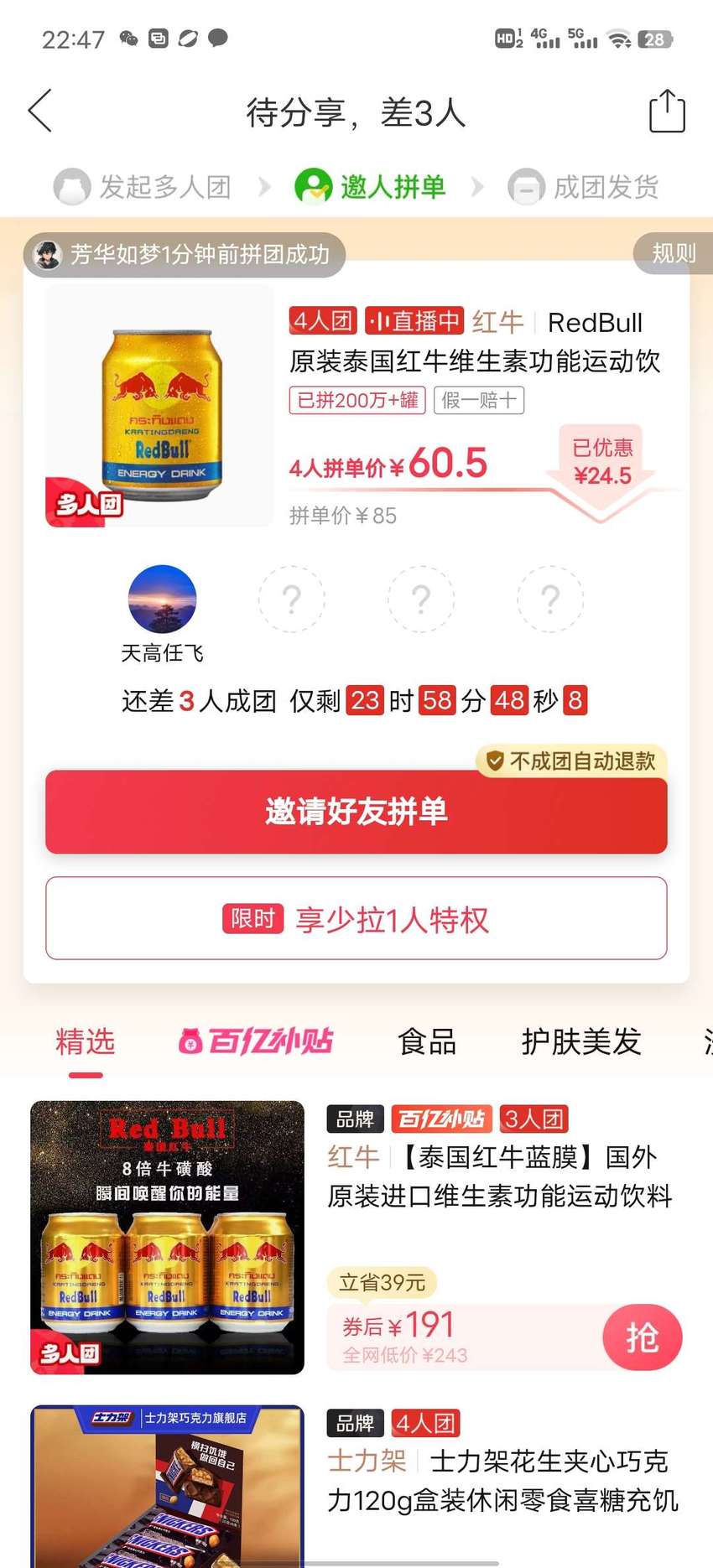This screenshot has width=713, height=1568.
Task: Tap the 抢 button for 泰国红牛蓝膜
Action: 642,1337
